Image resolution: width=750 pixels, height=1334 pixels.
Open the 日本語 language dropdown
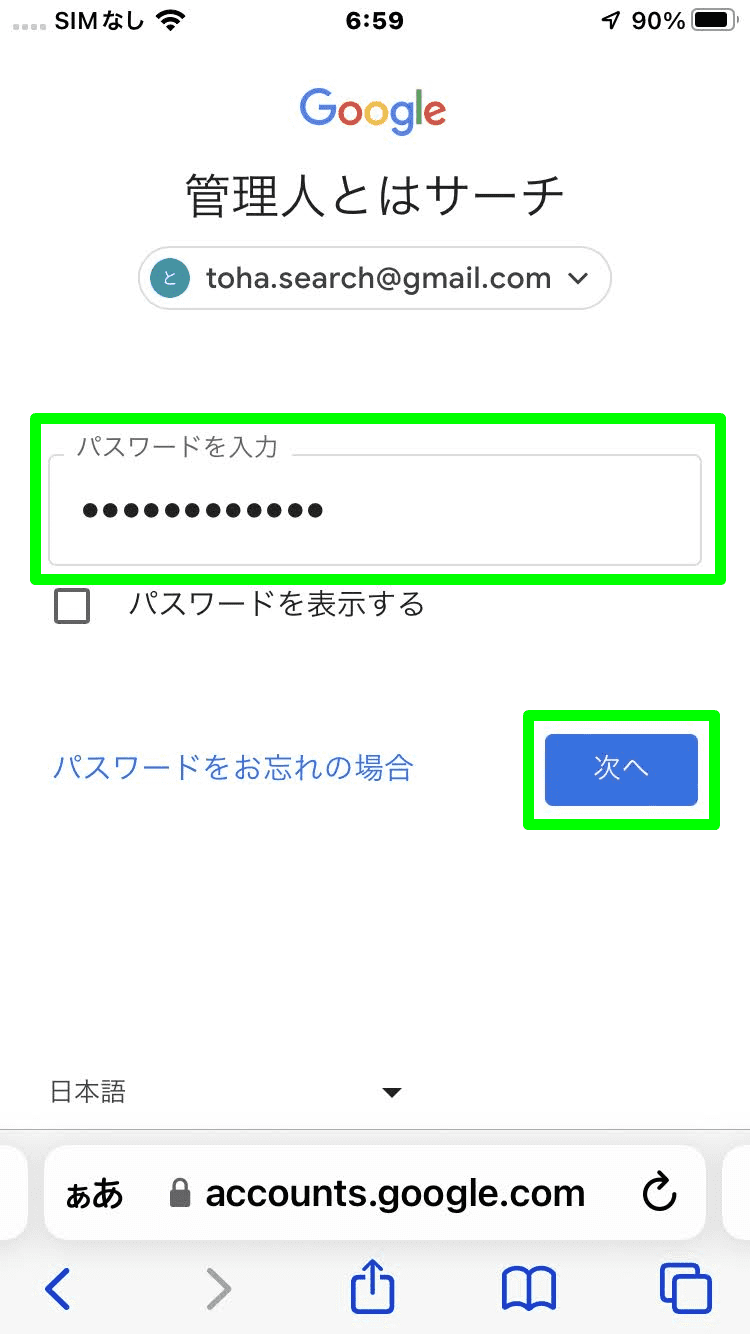pos(226,1092)
